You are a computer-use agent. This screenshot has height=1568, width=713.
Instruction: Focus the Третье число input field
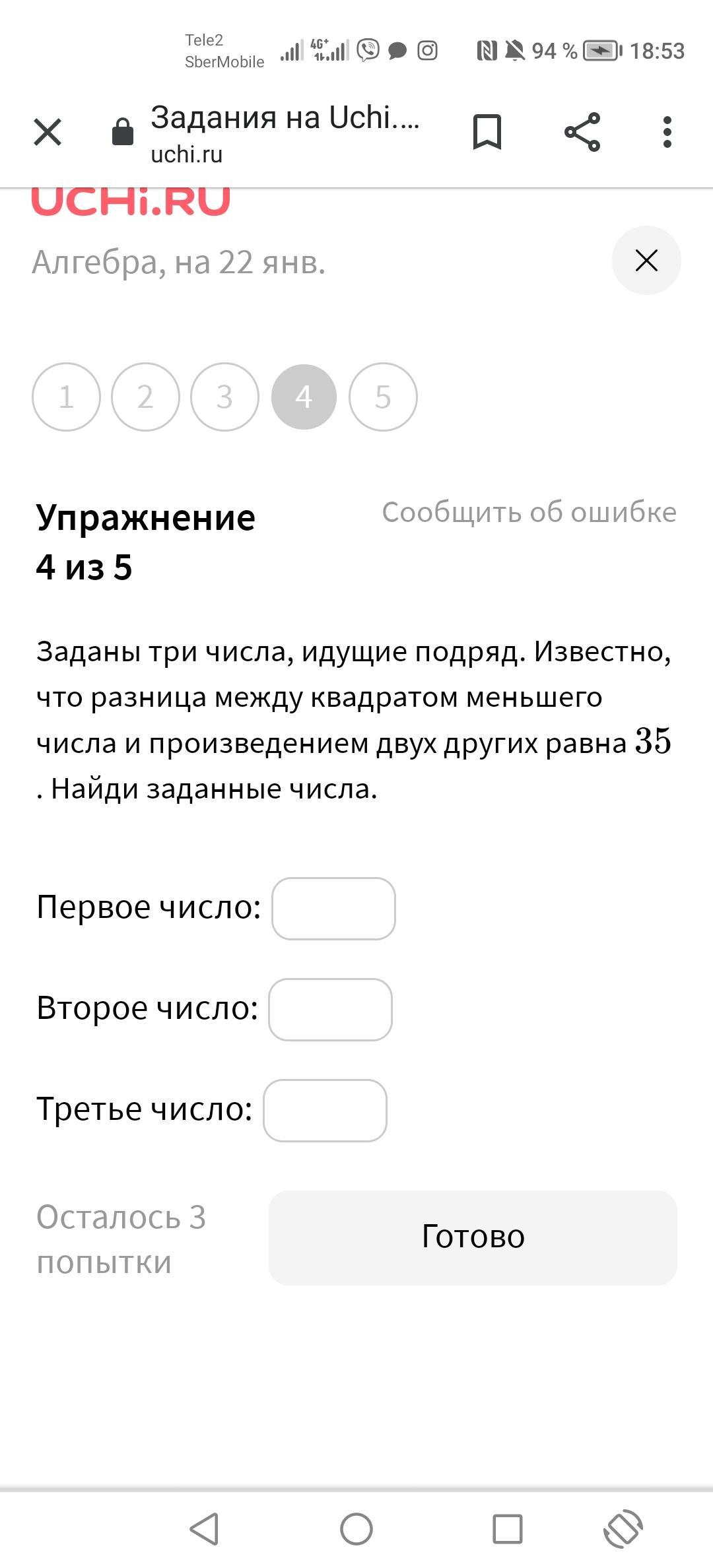[325, 1111]
